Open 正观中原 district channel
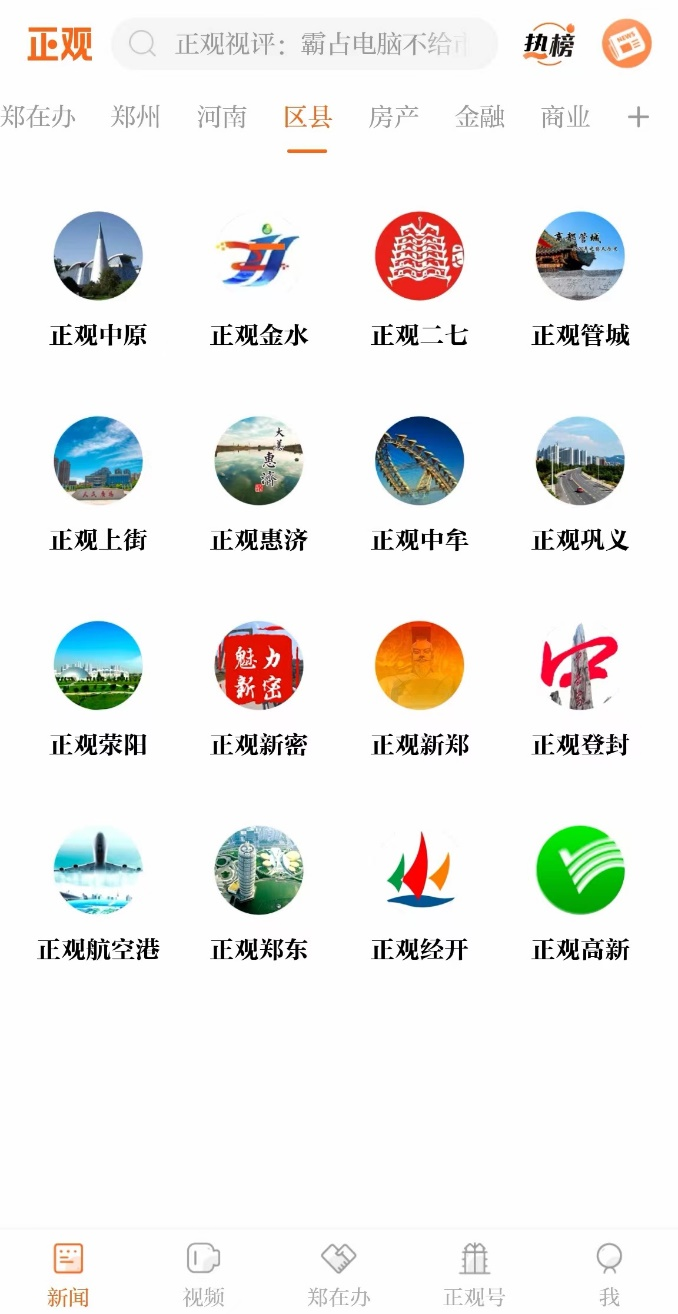The height and width of the screenshot is (1314, 678). [x=98, y=279]
